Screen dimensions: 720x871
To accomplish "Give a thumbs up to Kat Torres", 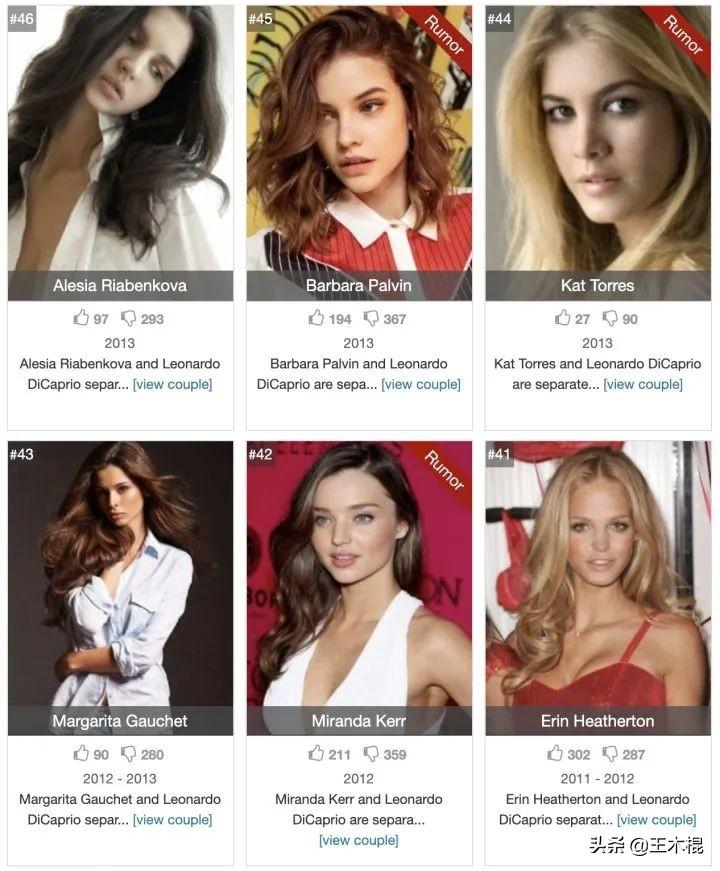I will (x=563, y=318).
